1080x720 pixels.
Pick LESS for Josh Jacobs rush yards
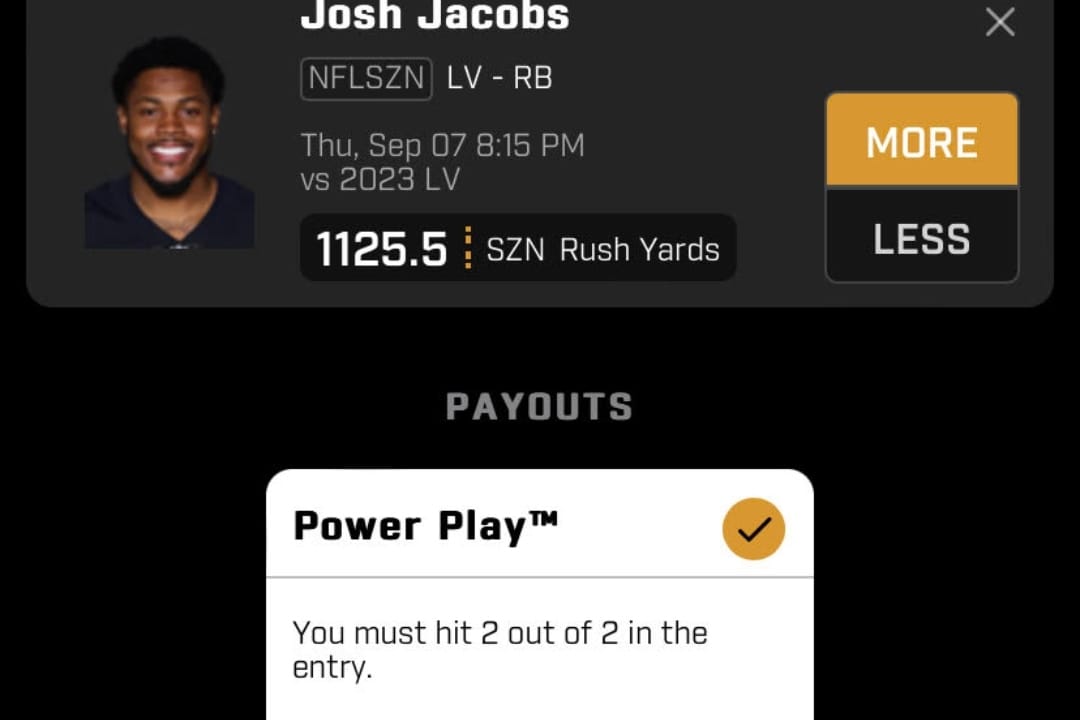tap(921, 238)
